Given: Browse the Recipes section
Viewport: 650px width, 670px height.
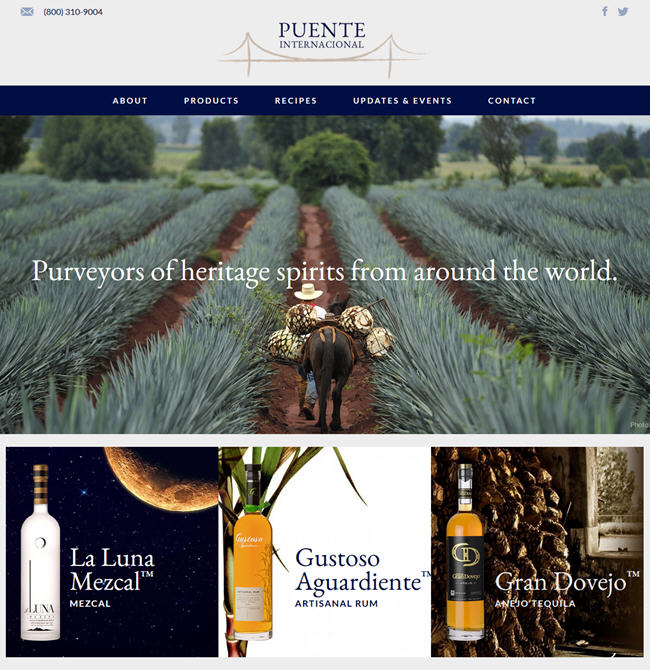Looking at the screenshot, I should tap(296, 101).
